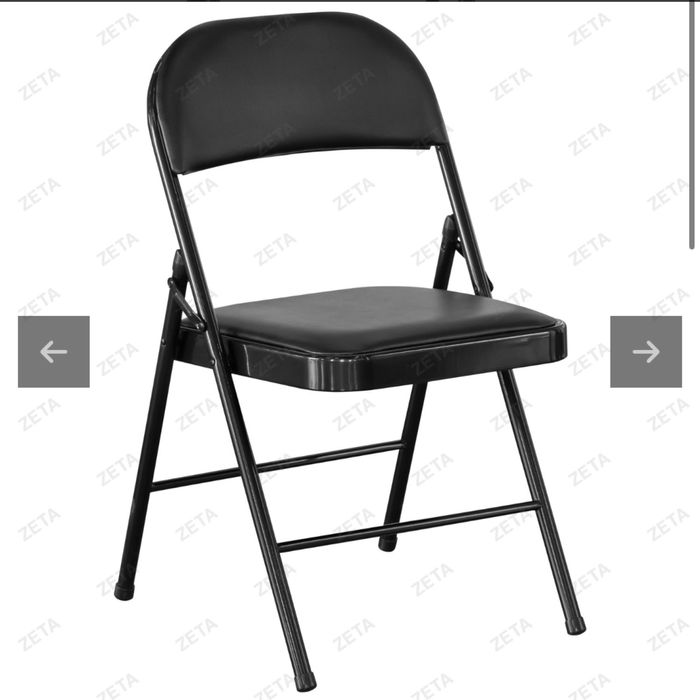Go to the next product image
This screenshot has height=700, width=700.
[646, 351]
